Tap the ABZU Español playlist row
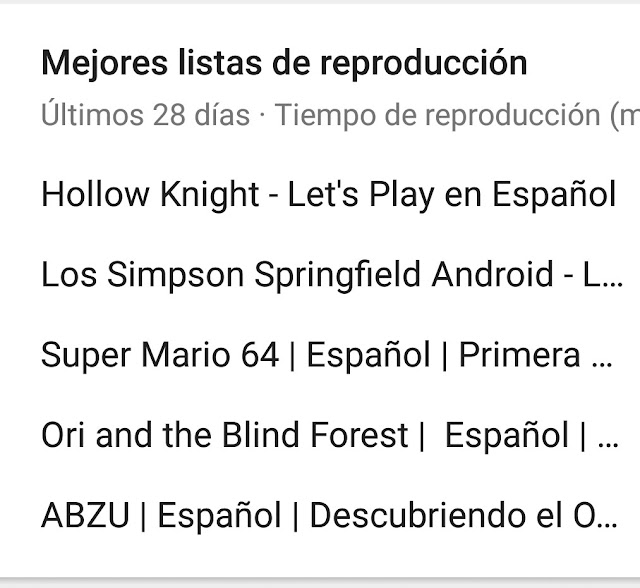 coord(329,516)
